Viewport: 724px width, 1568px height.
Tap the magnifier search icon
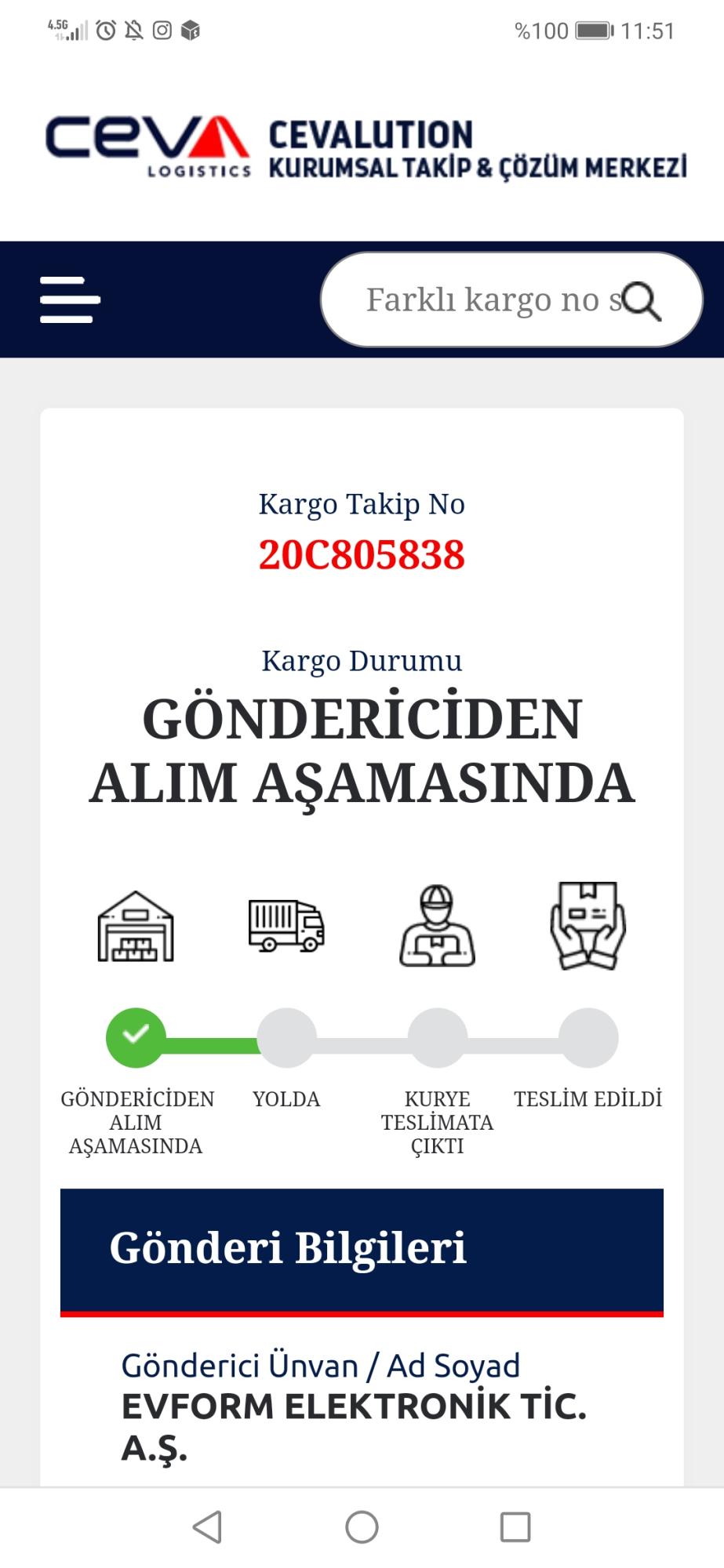click(x=642, y=302)
